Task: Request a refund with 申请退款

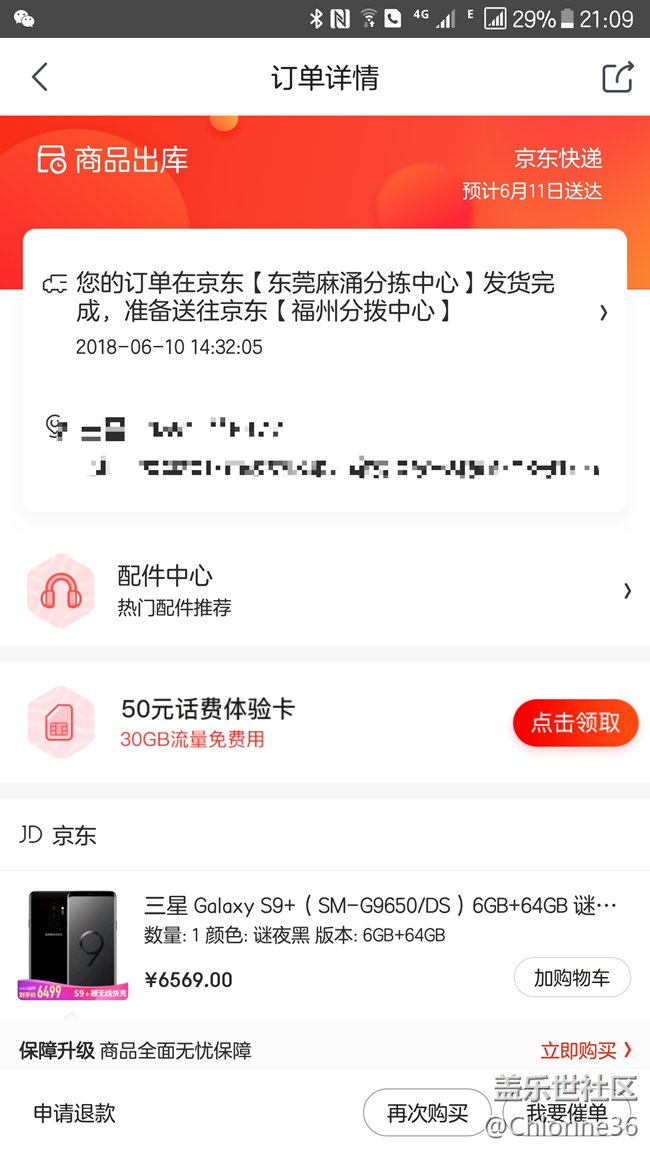Action: click(x=75, y=1113)
